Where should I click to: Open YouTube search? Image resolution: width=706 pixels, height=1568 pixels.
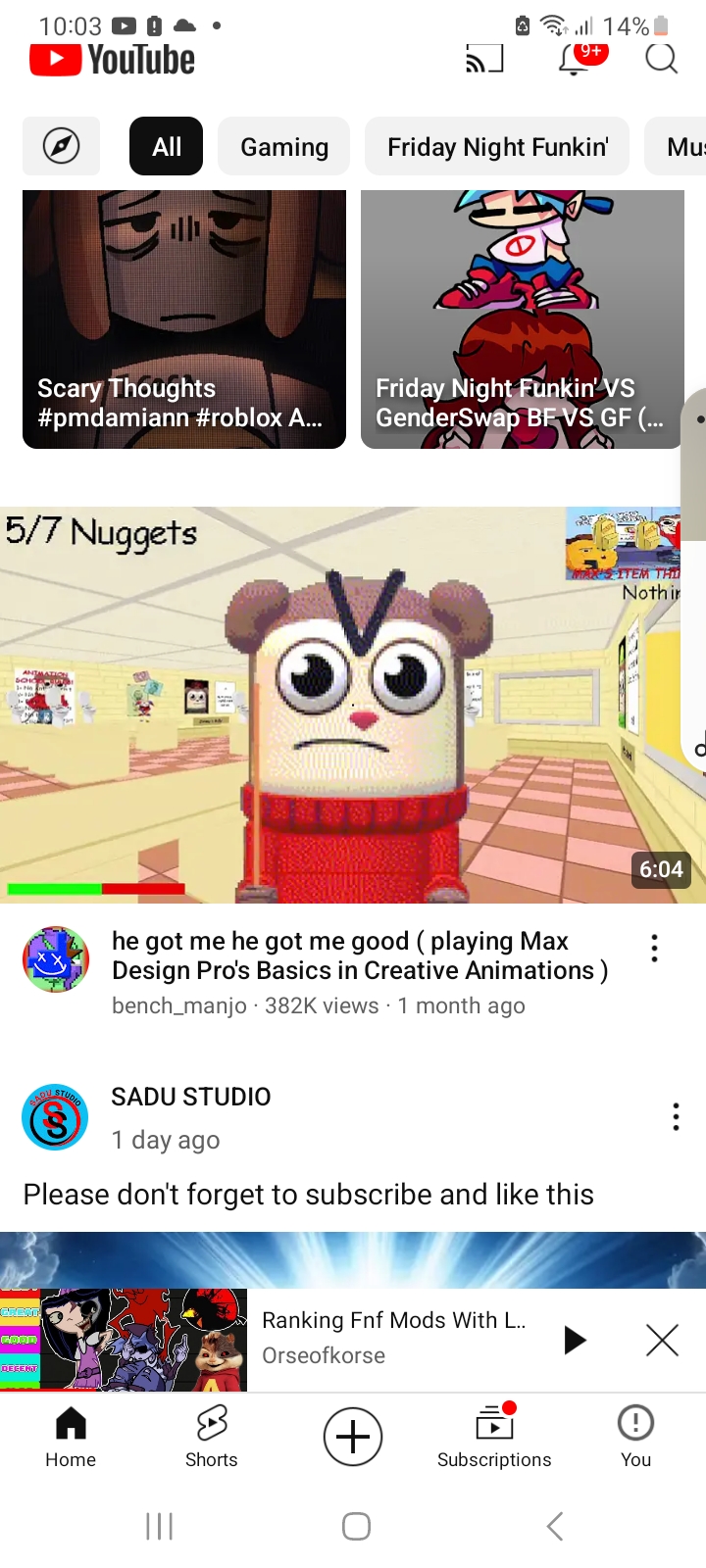click(662, 59)
